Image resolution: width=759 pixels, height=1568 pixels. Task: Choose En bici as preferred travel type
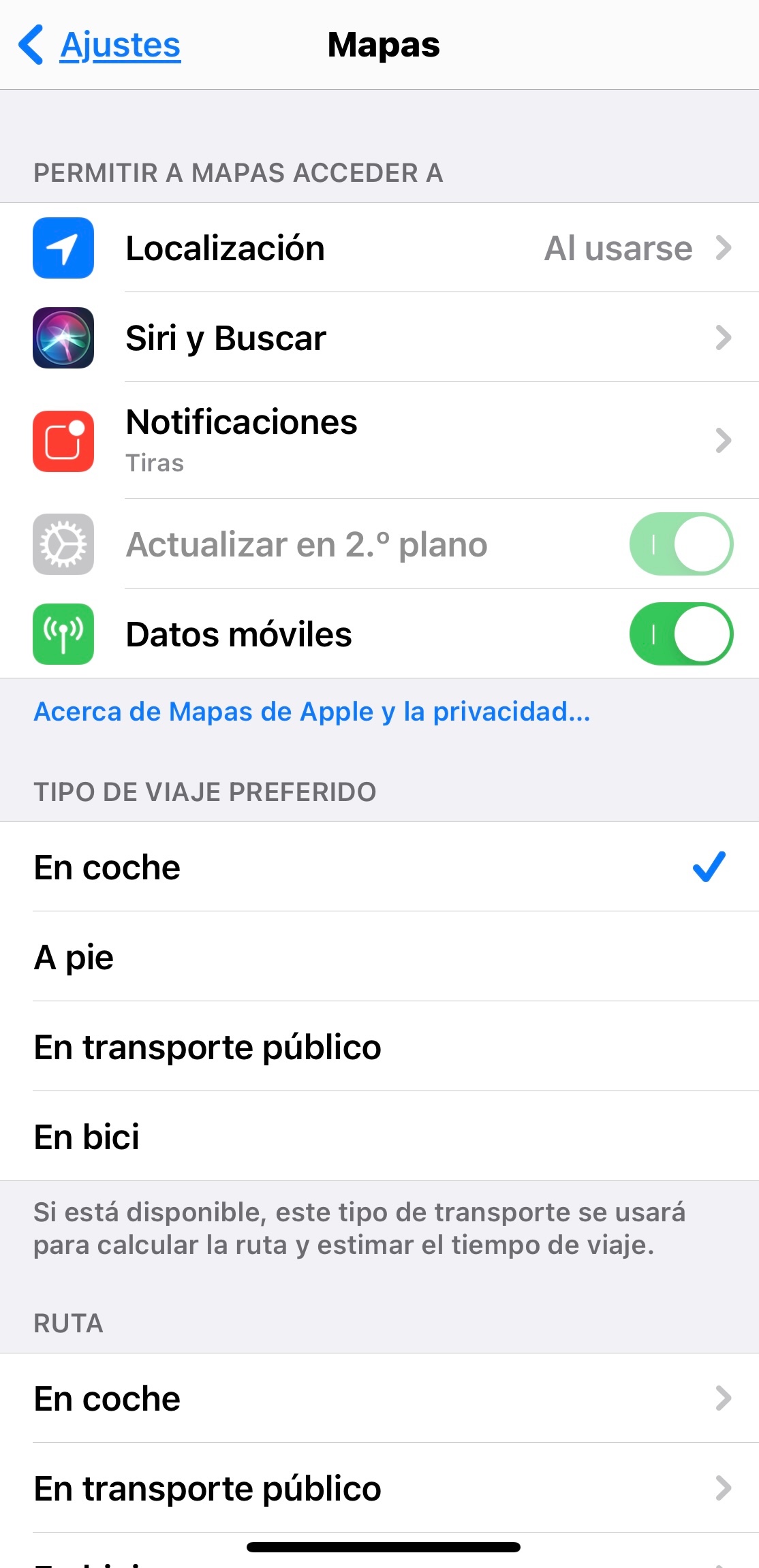click(379, 1137)
